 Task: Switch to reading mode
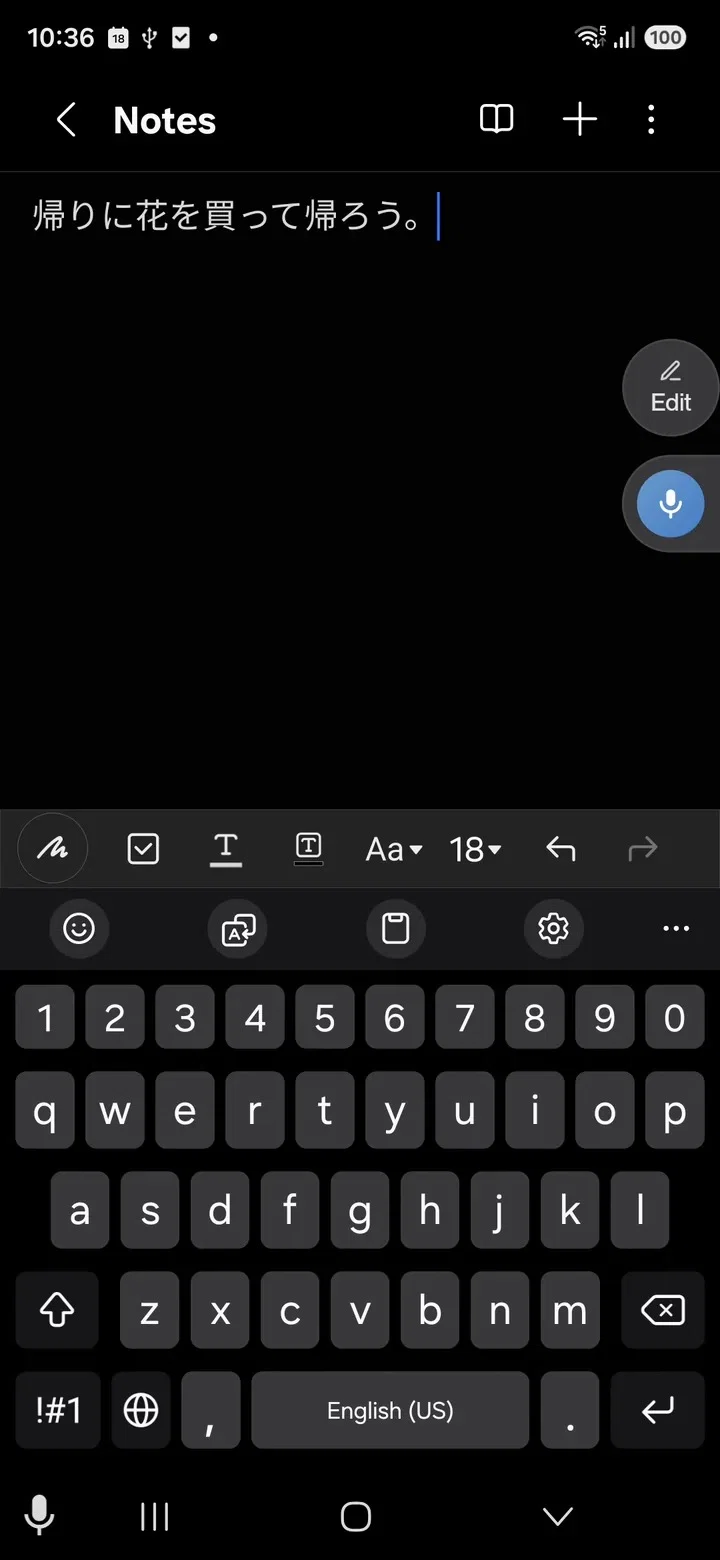496,120
